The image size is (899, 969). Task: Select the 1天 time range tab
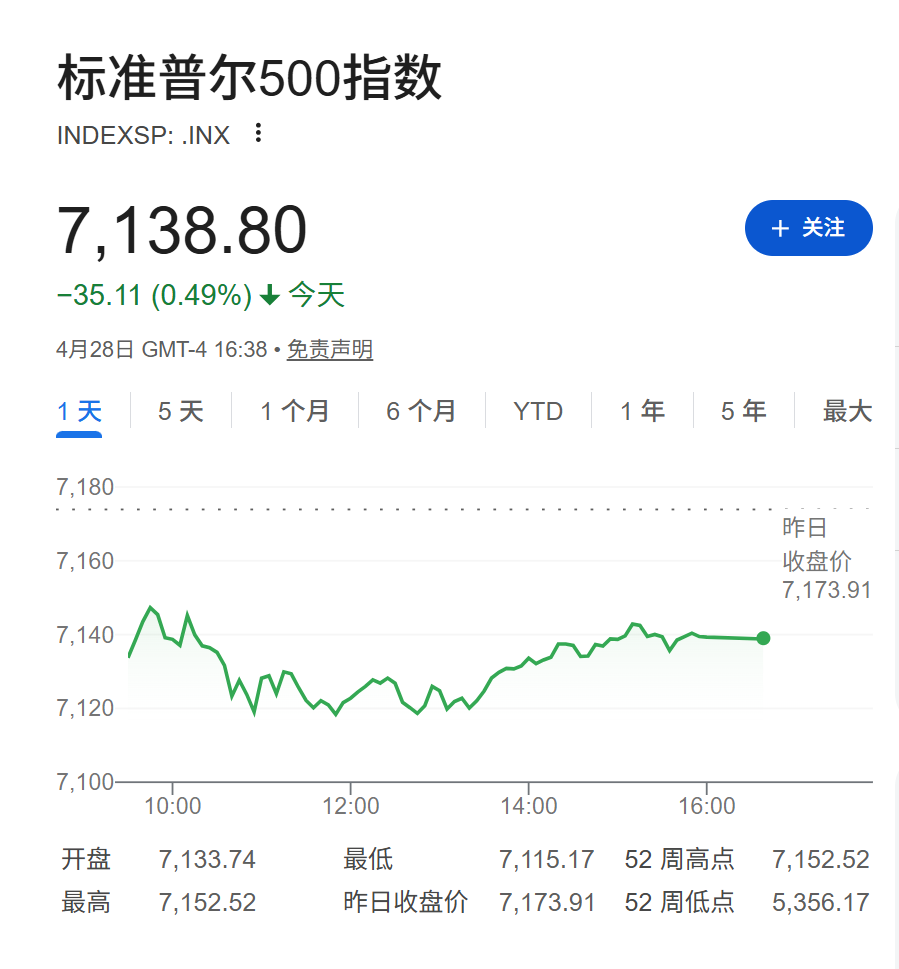79,410
